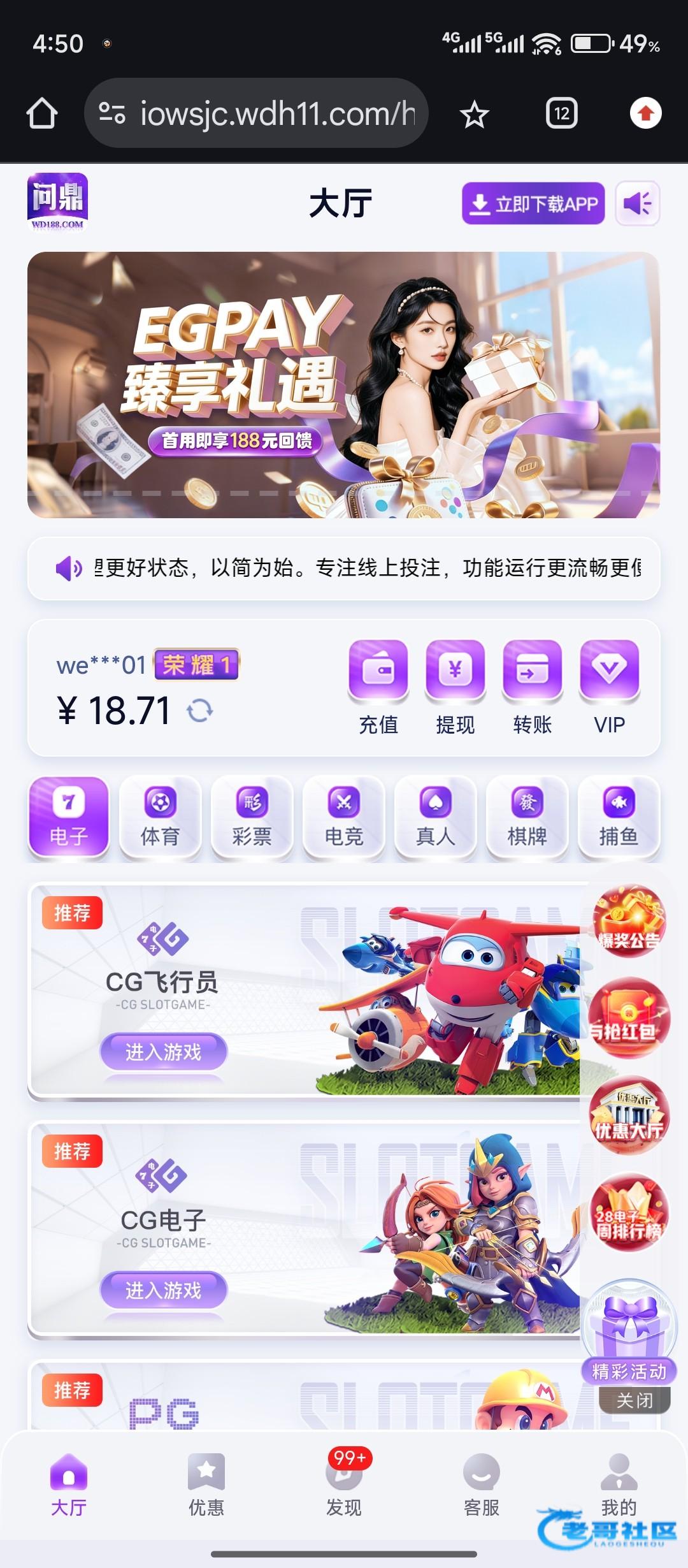Bookmark this page with the star
This screenshot has height=1568, width=688.
click(474, 115)
